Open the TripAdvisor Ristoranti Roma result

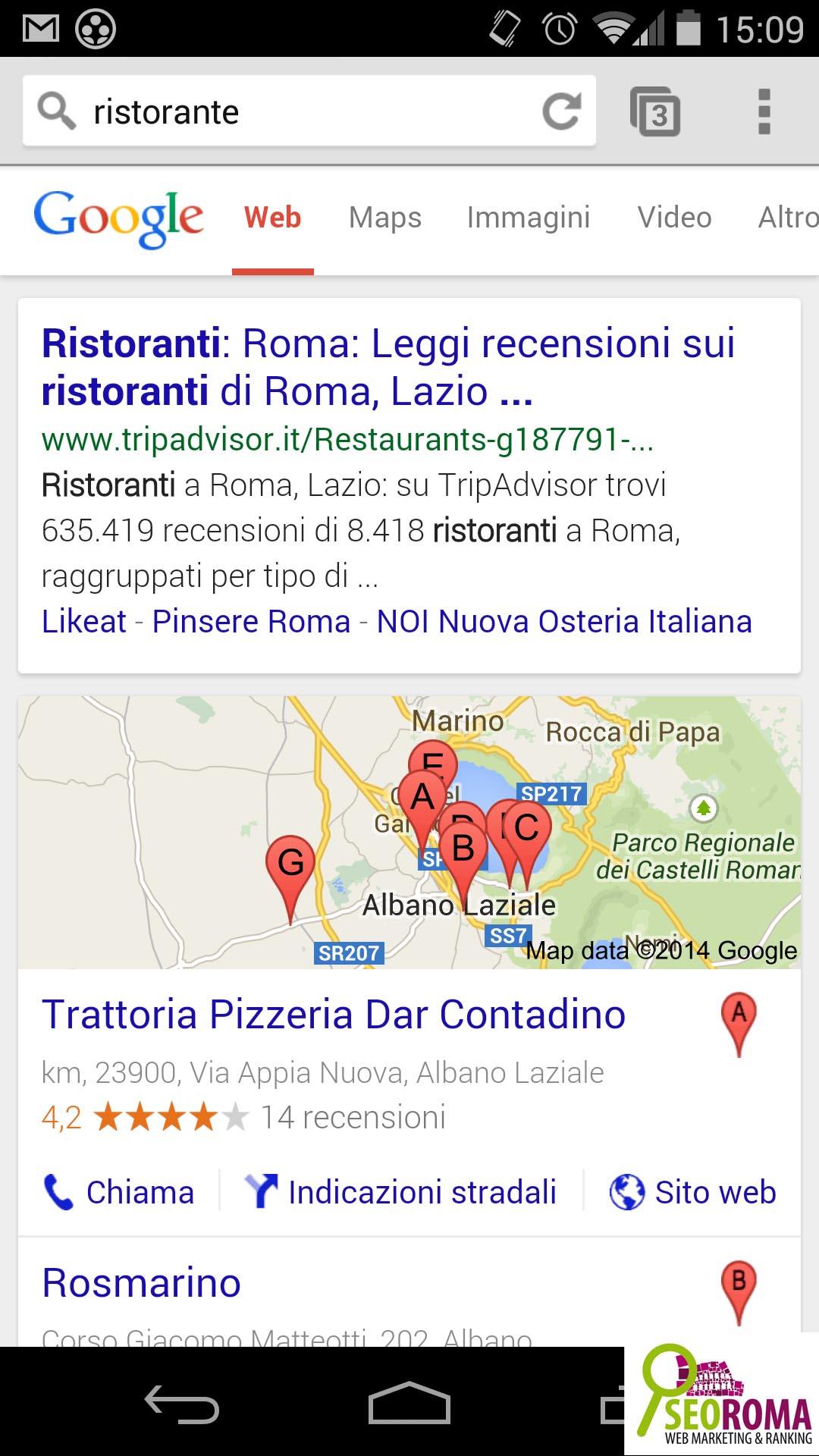pos(388,367)
